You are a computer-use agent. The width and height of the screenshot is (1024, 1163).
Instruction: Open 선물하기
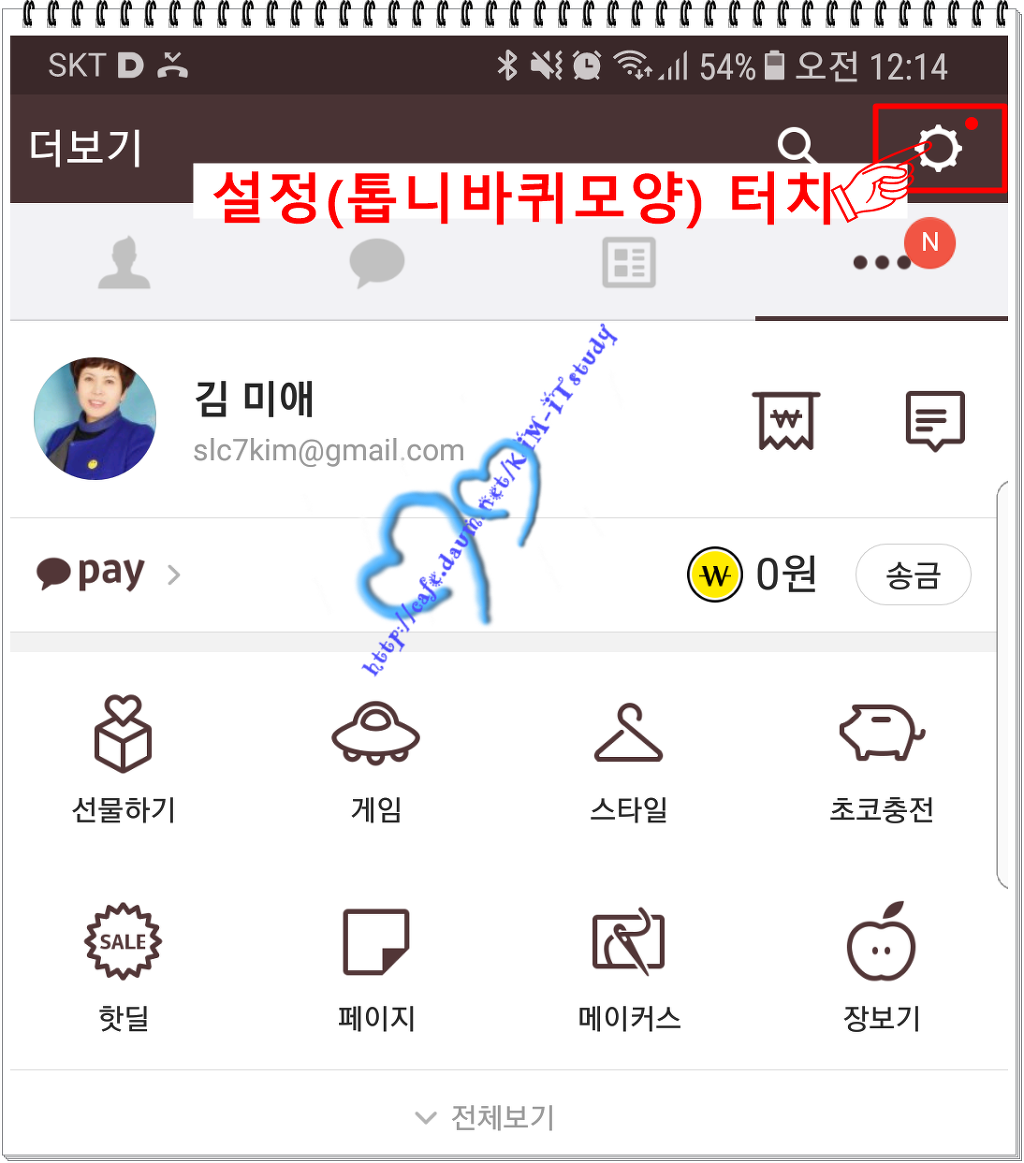pyautogui.click(x=123, y=759)
